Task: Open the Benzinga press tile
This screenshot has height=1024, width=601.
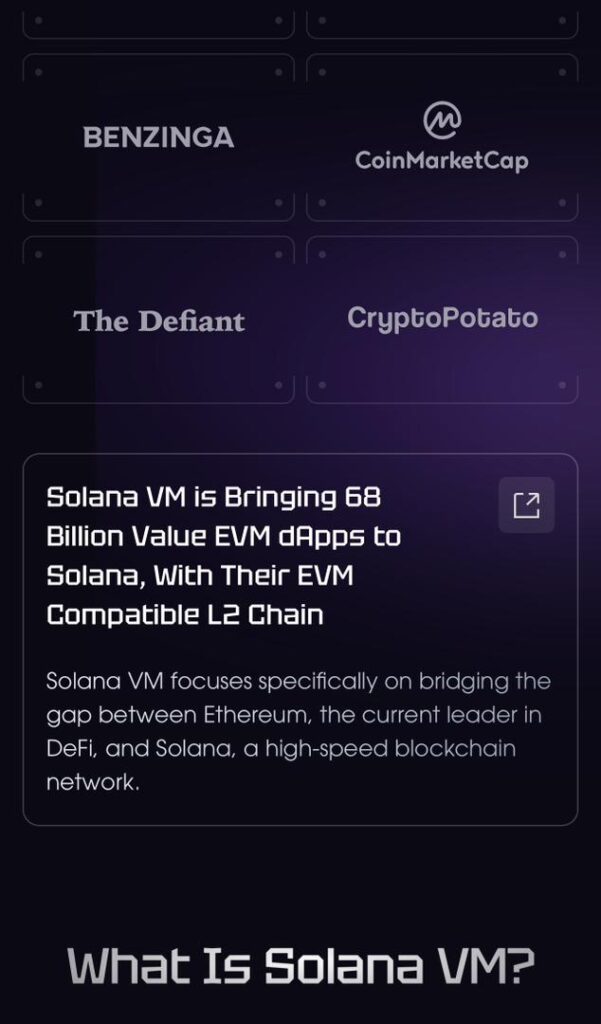Action: [158, 138]
